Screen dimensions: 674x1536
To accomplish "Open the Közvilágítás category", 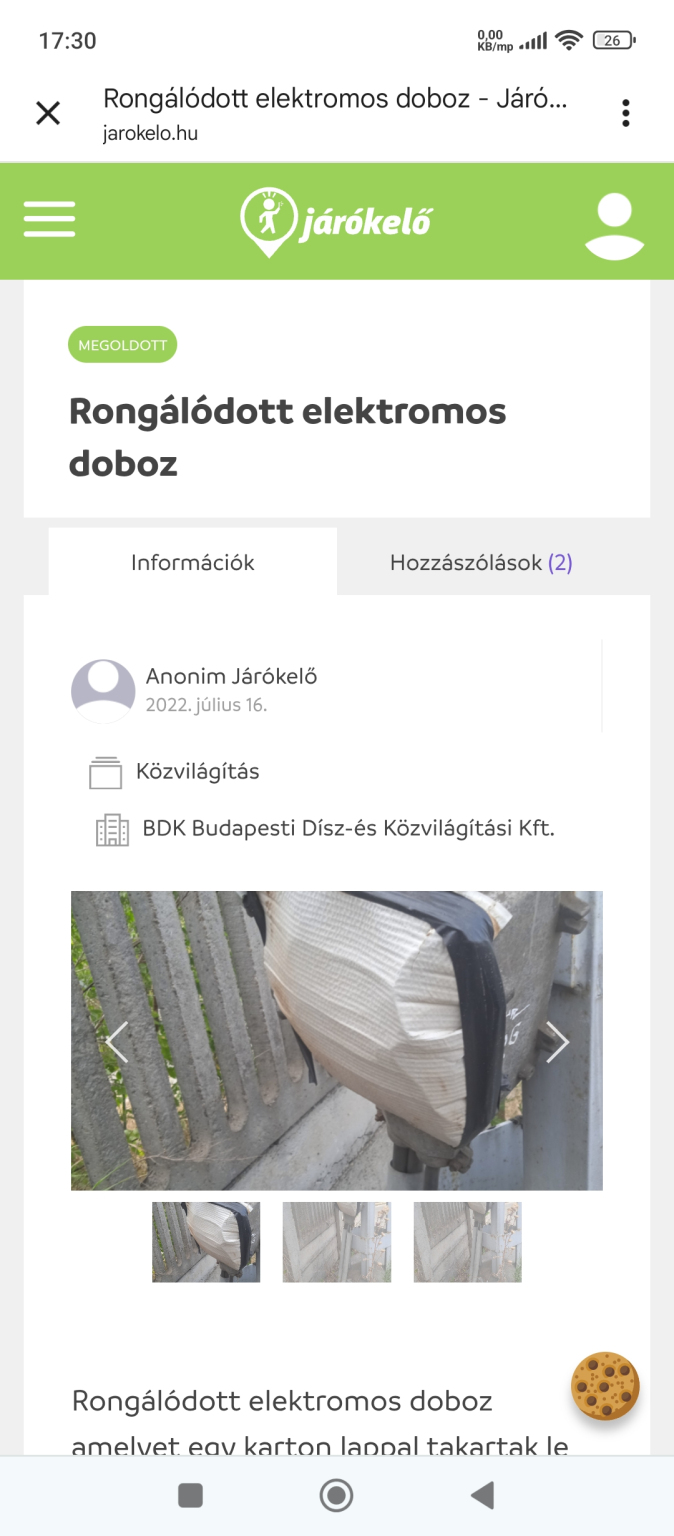I will (197, 772).
